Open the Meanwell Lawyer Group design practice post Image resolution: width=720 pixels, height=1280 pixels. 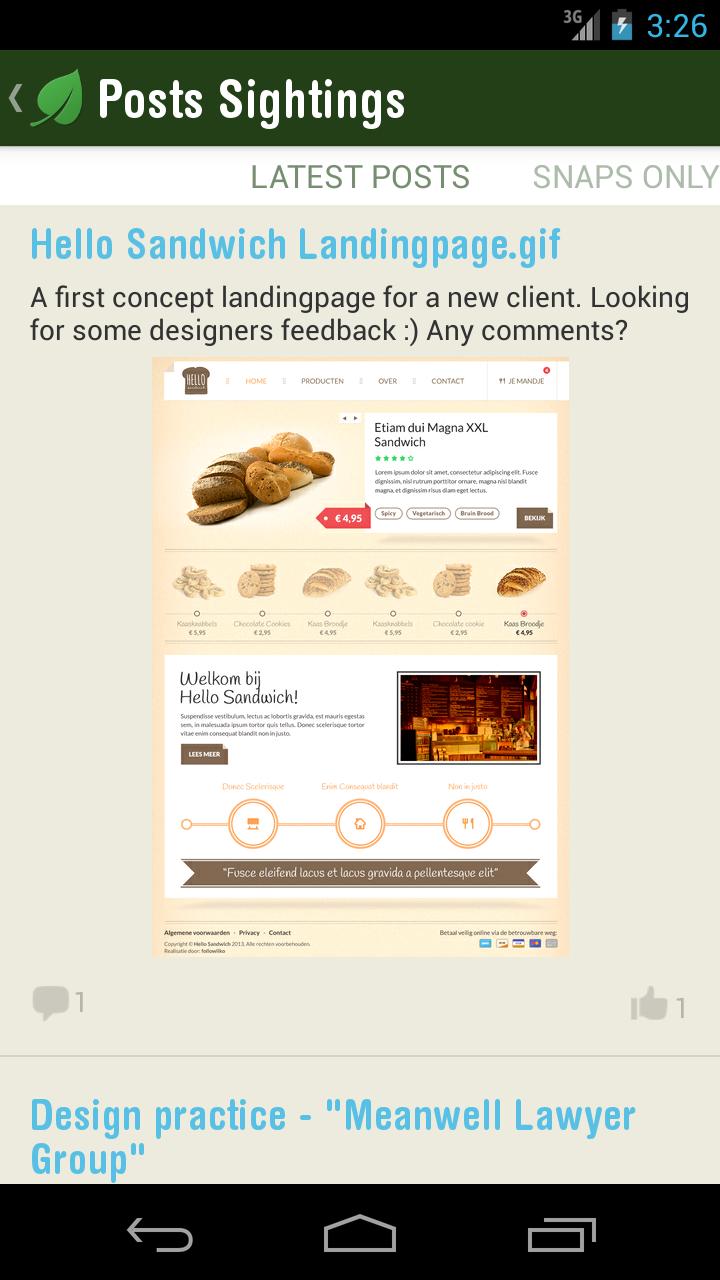[x=332, y=1137]
